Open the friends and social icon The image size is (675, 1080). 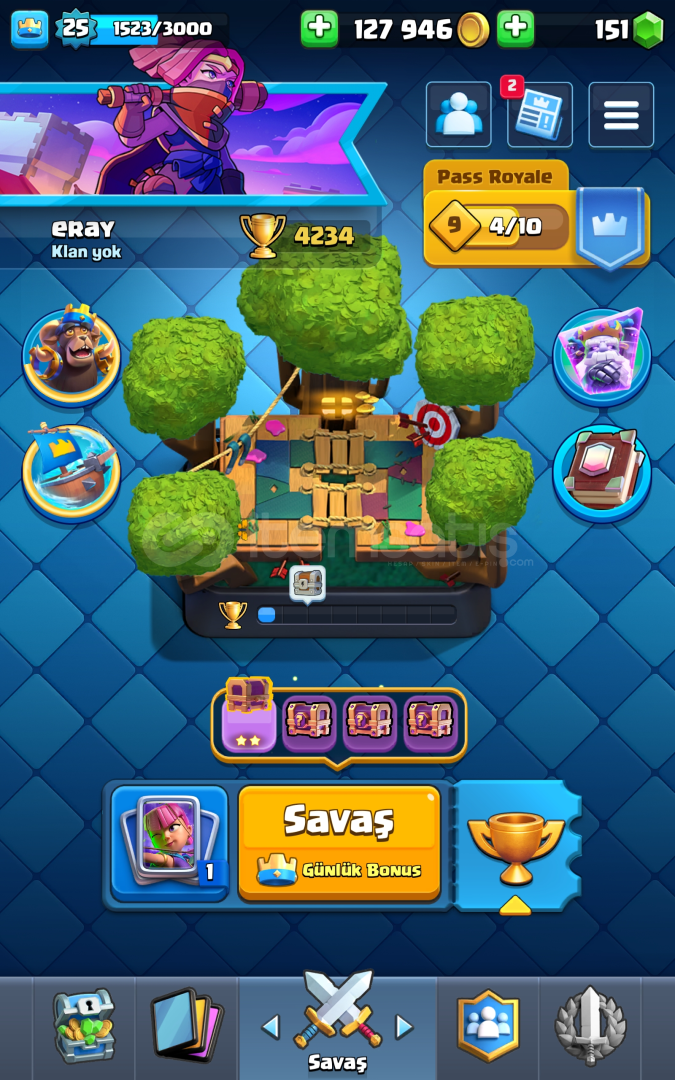[x=459, y=115]
